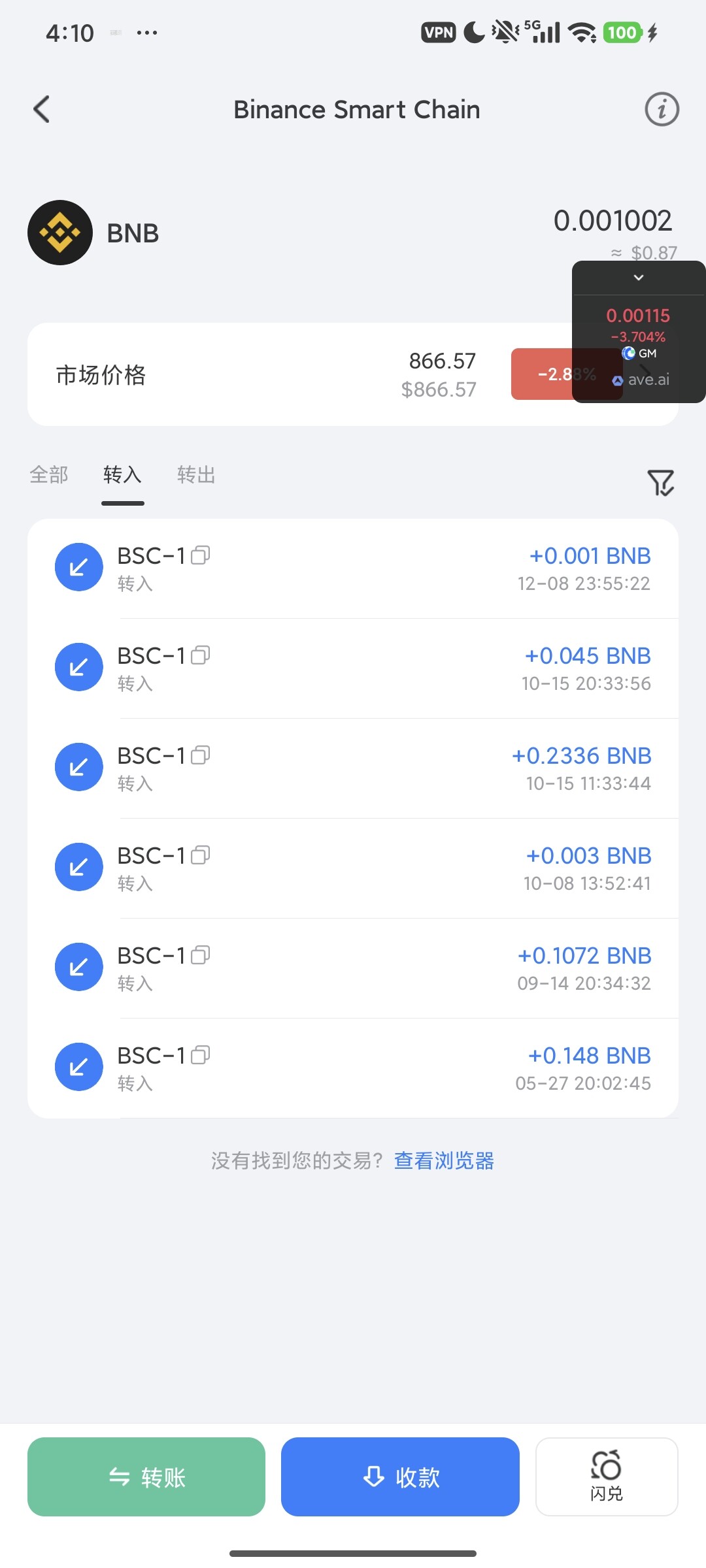
Task: Switch to the 全部 tab
Action: tap(49, 475)
